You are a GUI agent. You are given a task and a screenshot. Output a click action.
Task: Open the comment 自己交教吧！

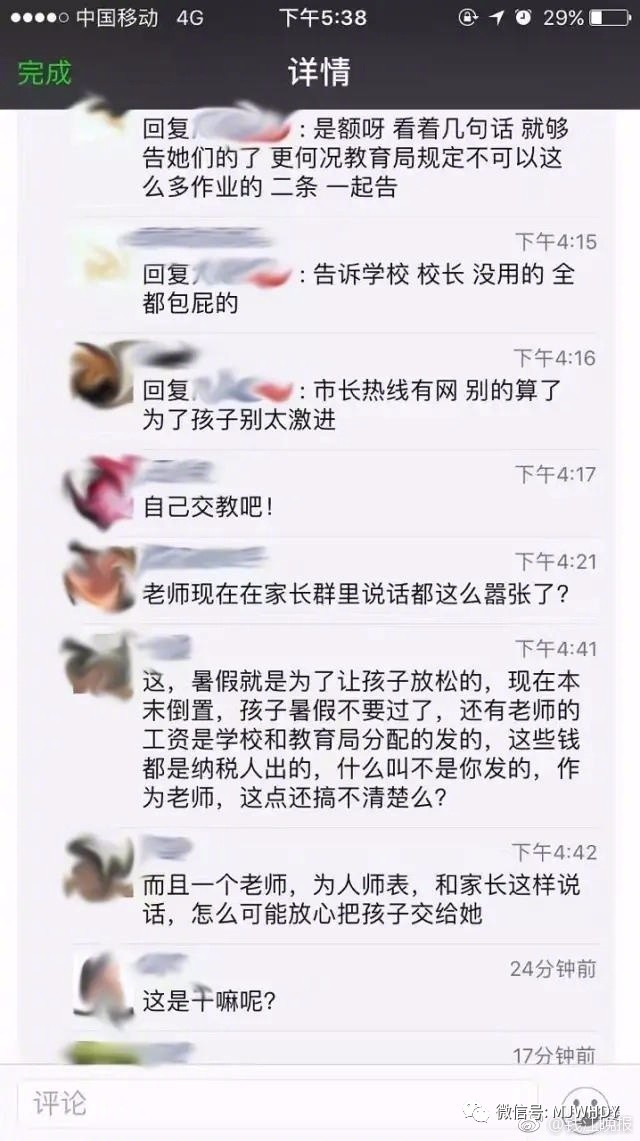click(208, 507)
